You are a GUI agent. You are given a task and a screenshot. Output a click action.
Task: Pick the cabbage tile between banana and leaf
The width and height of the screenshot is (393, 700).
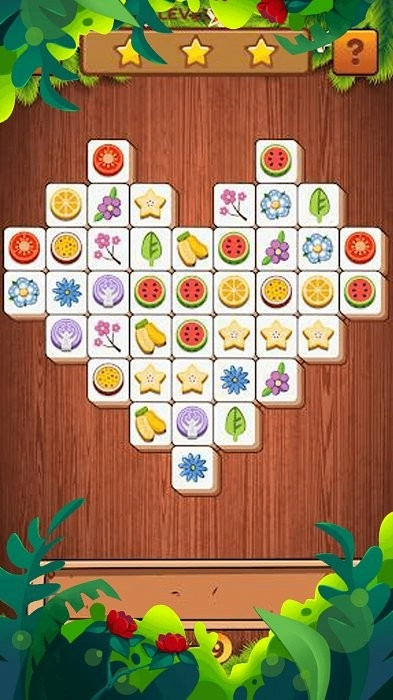pos(192,423)
